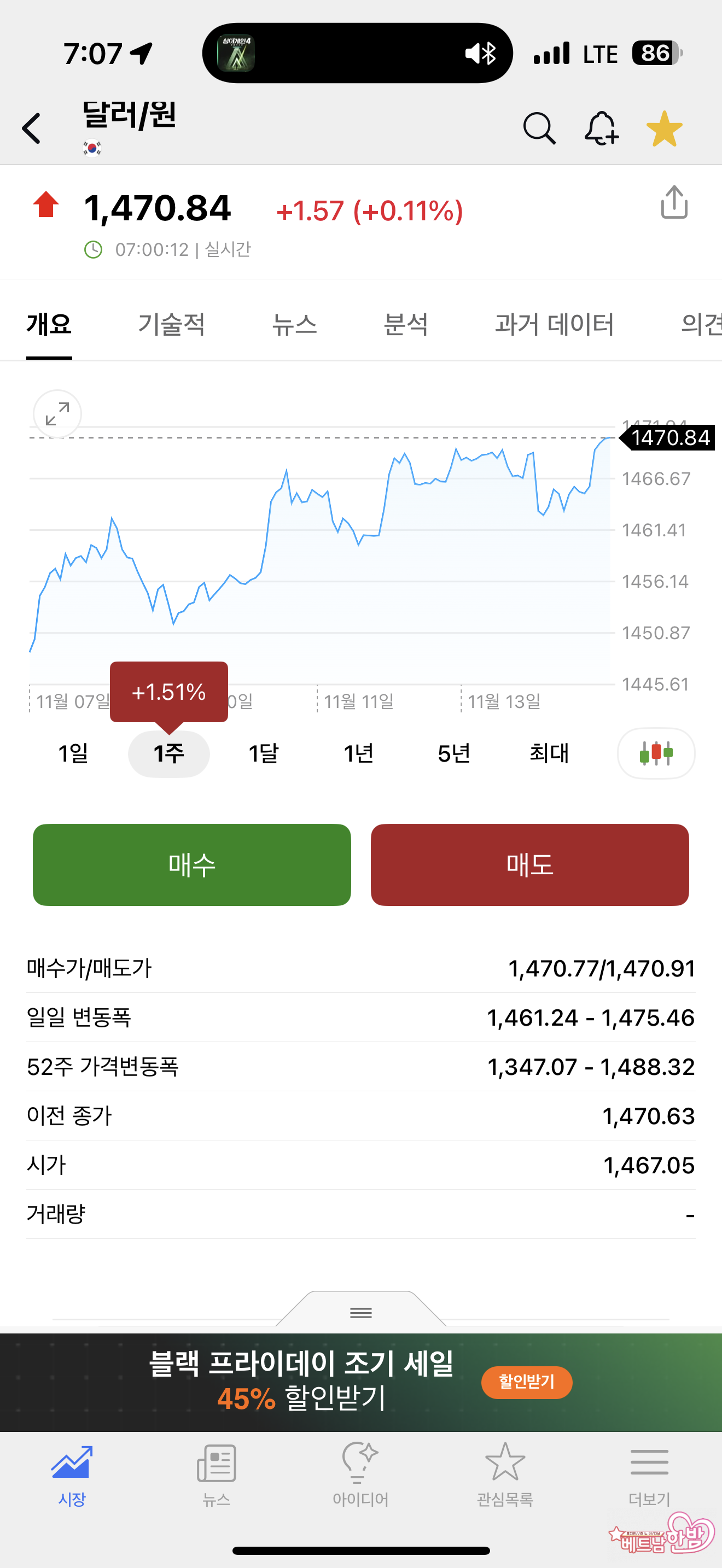Switch to candlestick chart type
The image size is (722, 1568).
(656, 753)
